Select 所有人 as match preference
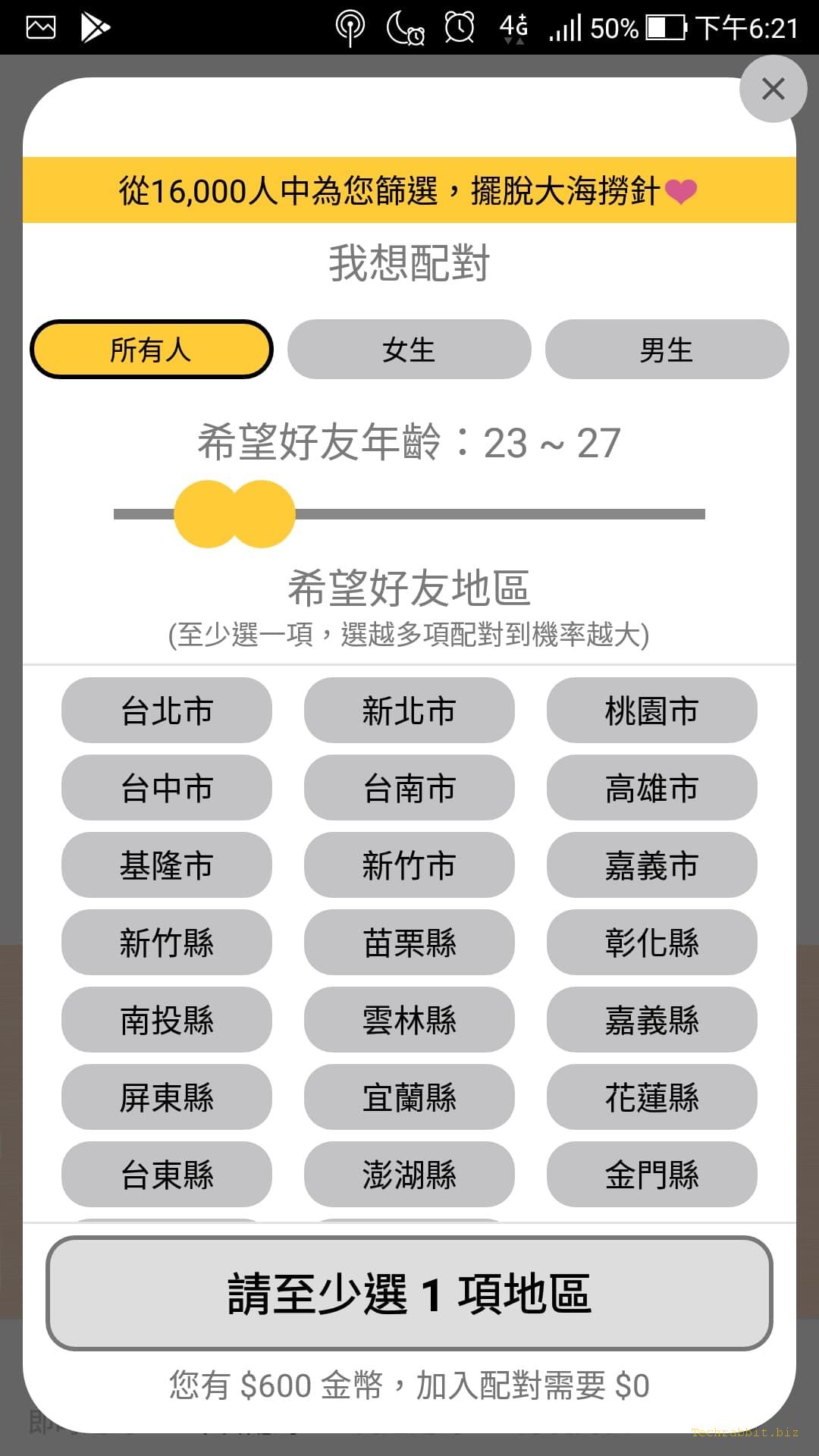819x1456 pixels. click(151, 350)
